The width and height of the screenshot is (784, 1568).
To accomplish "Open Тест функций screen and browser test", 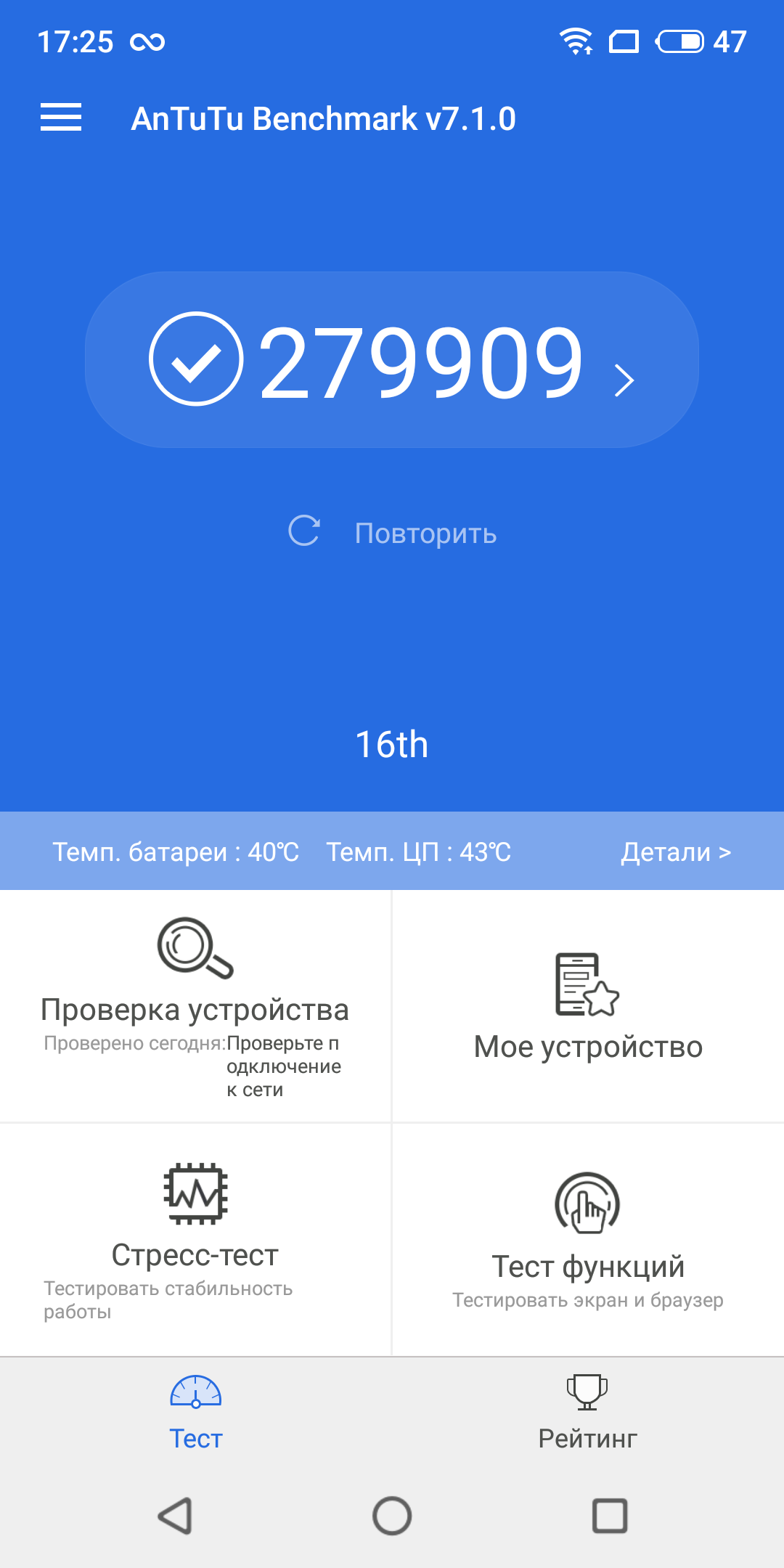I will pos(588,1239).
